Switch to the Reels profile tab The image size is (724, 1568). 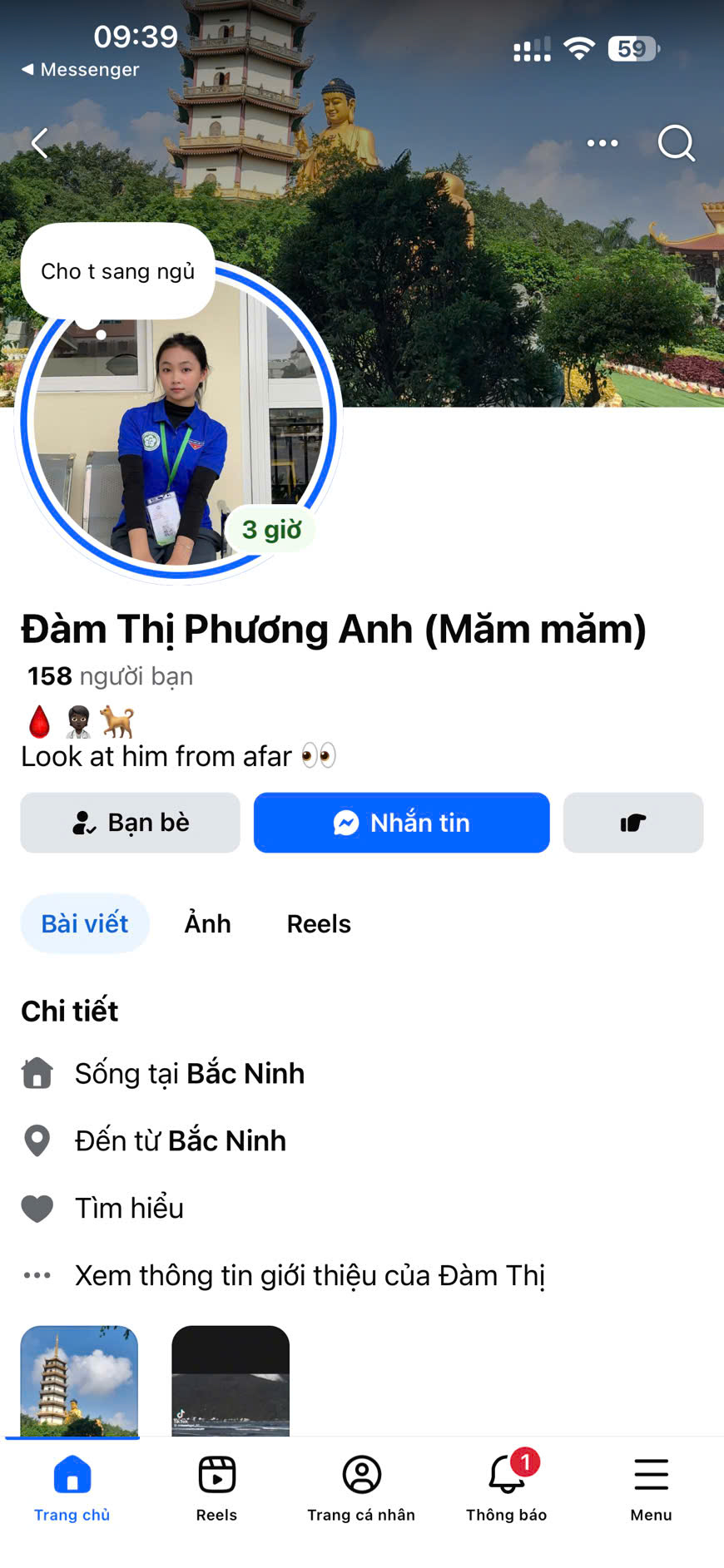tap(319, 923)
